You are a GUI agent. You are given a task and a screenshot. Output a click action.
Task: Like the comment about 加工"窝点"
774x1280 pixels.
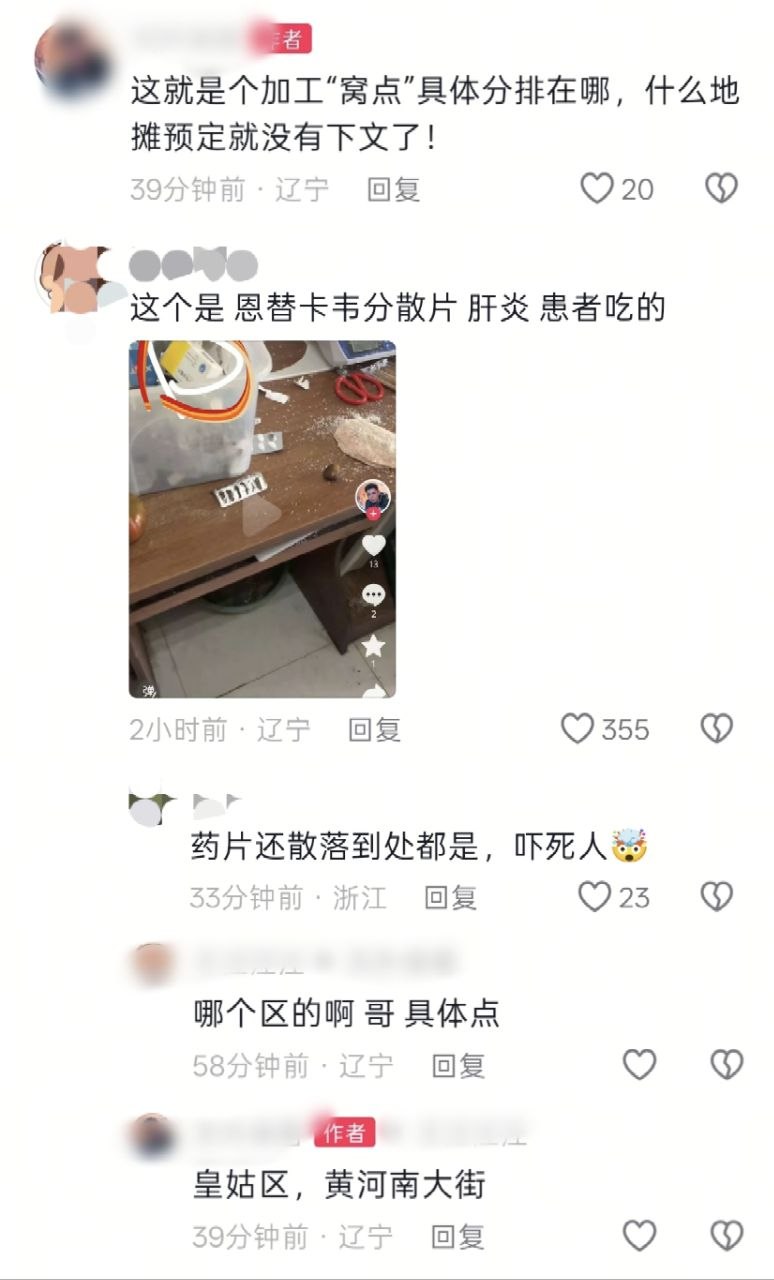point(597,188)
